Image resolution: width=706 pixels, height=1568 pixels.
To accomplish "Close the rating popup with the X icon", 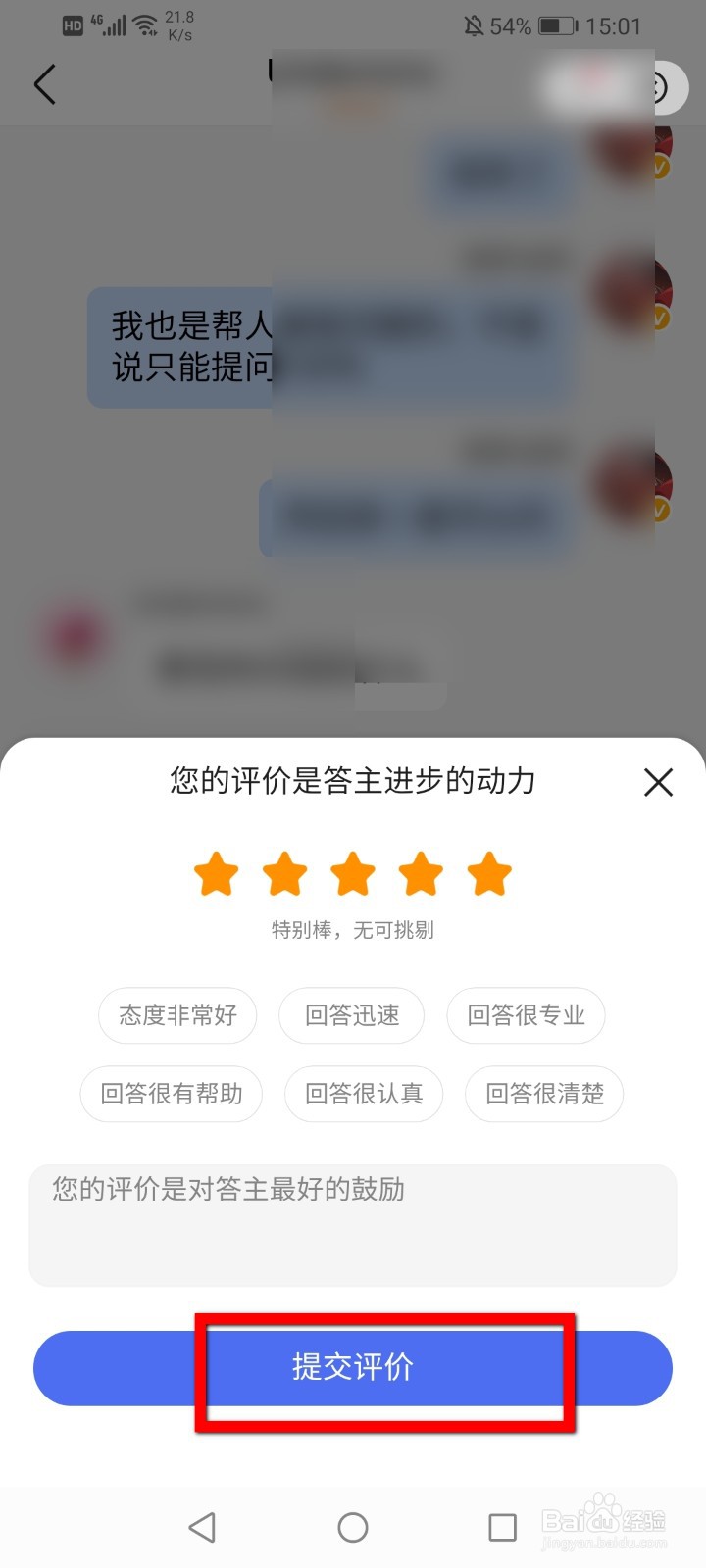I will (x=658, y=783).
